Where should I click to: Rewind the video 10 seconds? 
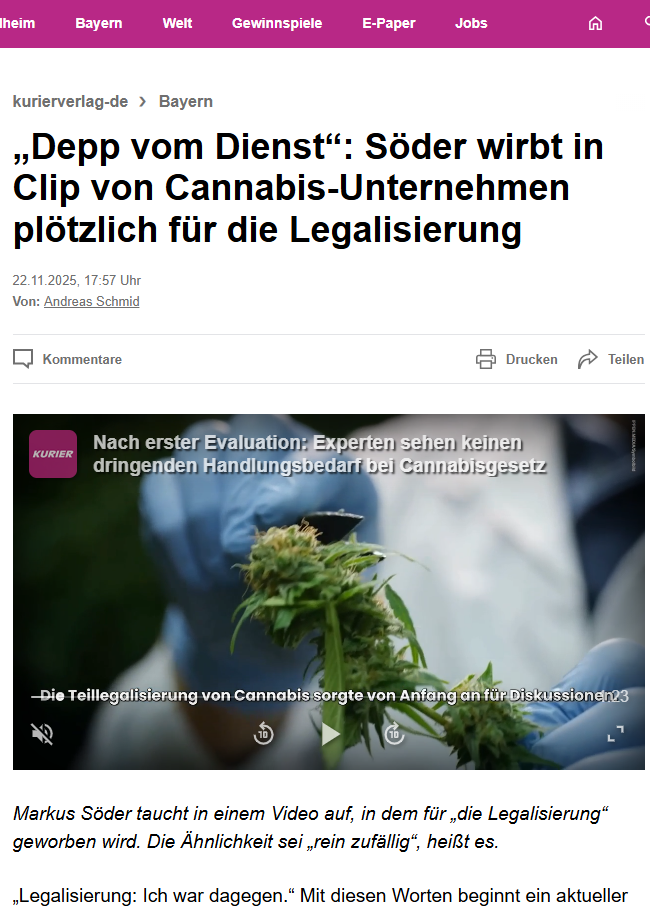coord(263,734)
